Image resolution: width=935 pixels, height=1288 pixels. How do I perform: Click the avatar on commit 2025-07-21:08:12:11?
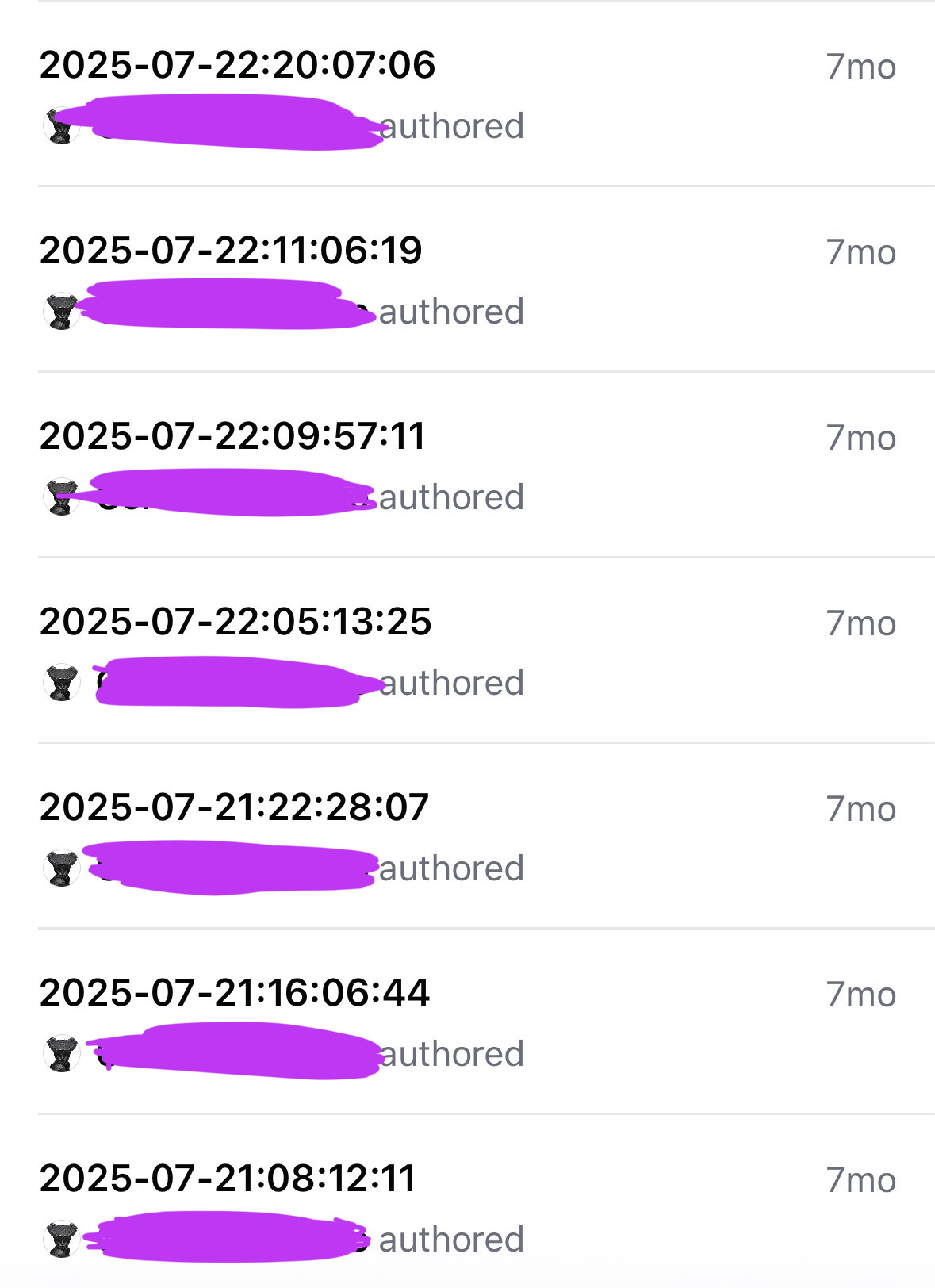59,1239
